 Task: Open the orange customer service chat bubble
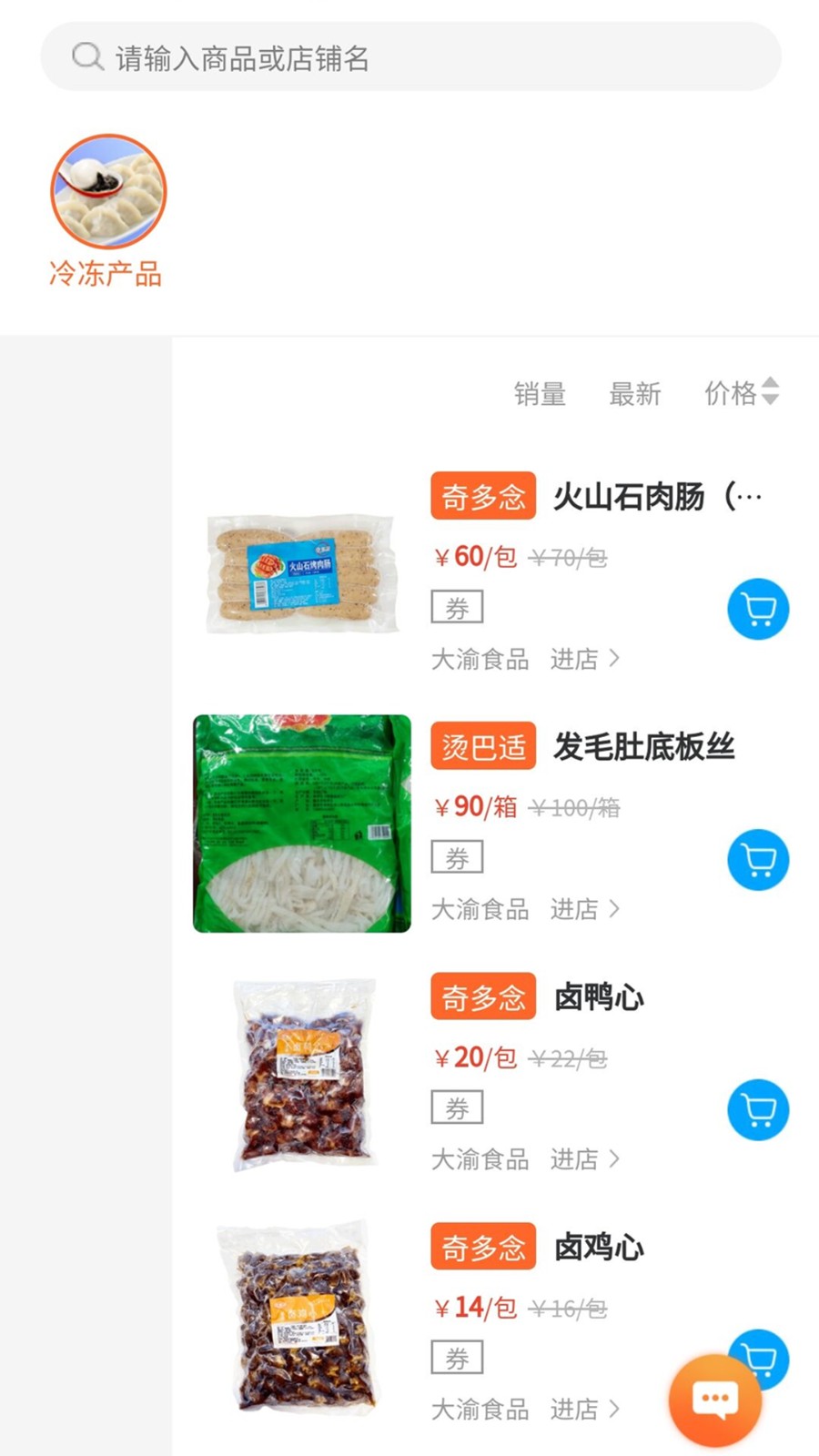(715, 1399)
